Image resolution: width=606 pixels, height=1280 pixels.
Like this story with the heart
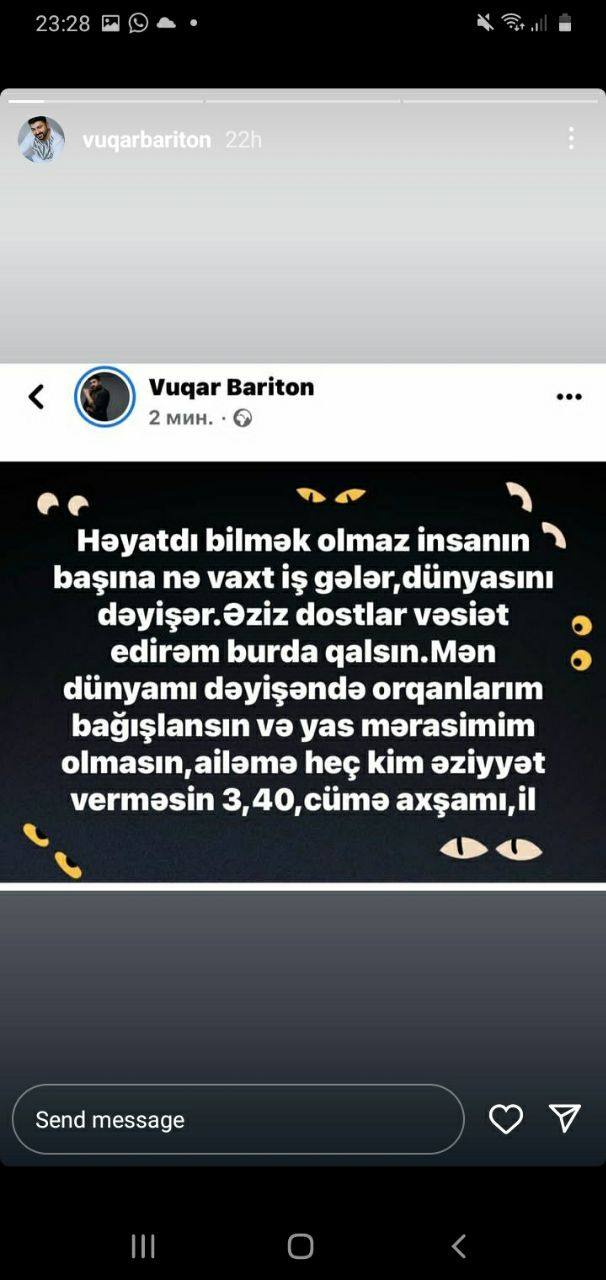click(x=505, y=1119)
